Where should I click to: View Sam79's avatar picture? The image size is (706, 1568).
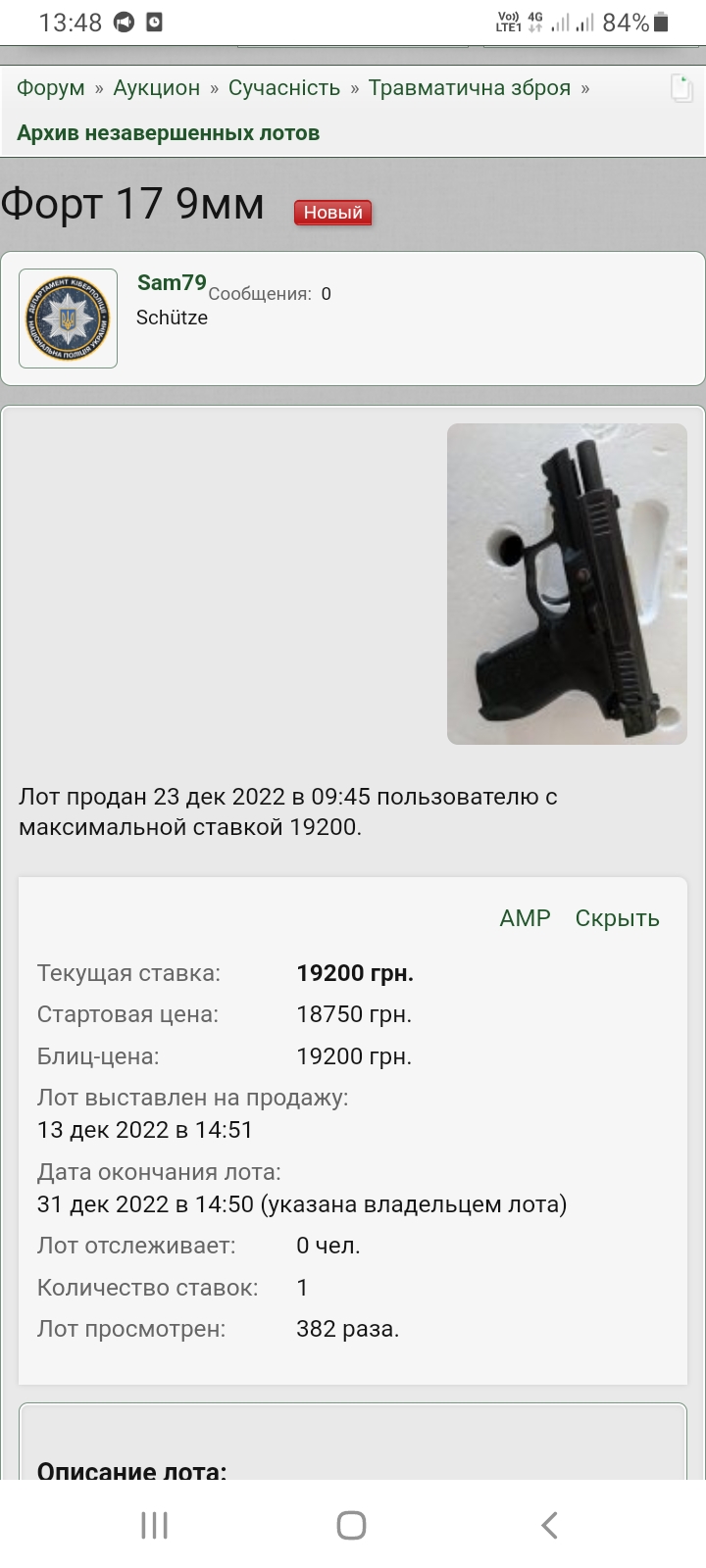point(69,318)
